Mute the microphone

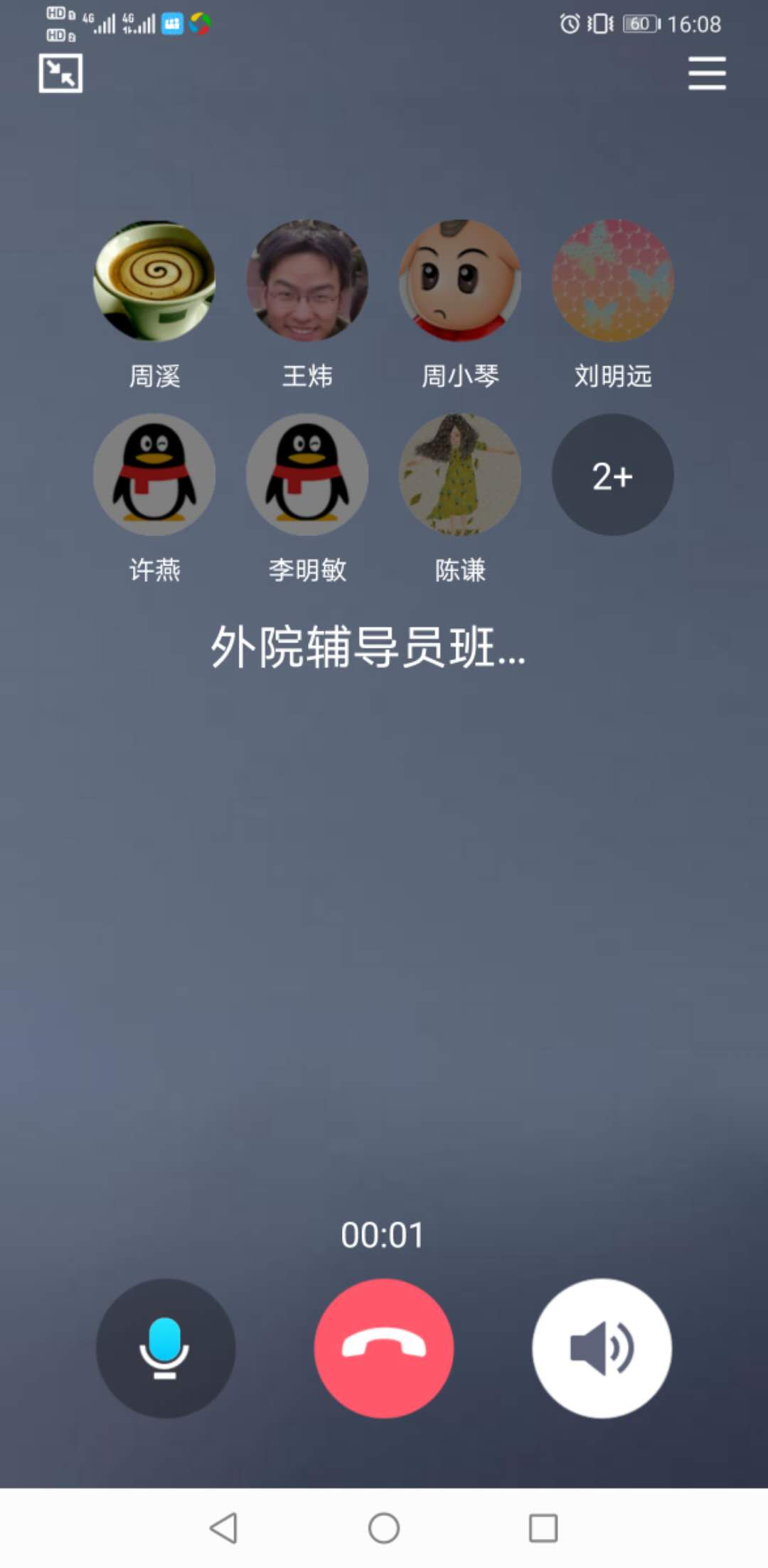click(165, 1348)
